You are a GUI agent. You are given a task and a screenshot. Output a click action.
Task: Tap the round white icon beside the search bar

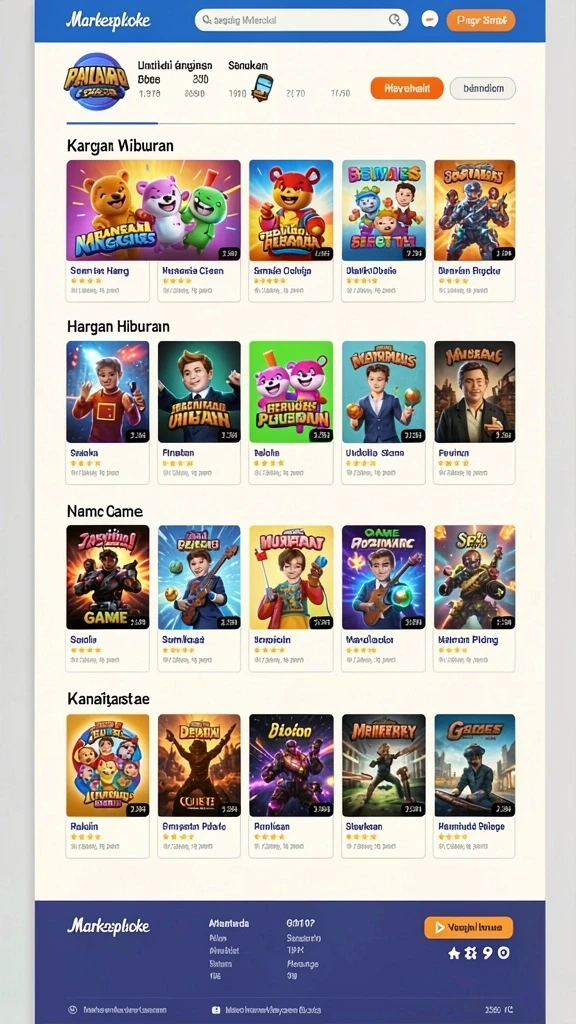(429, 20)
